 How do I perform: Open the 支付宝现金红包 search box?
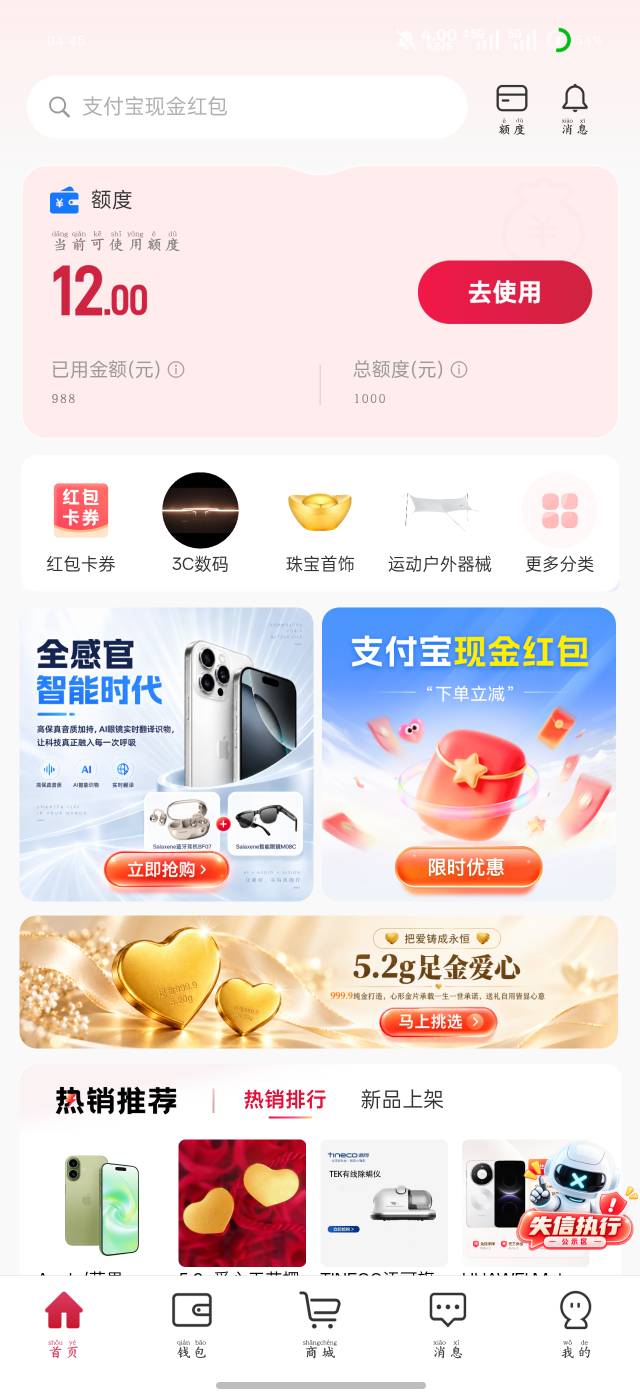(247, 107)
